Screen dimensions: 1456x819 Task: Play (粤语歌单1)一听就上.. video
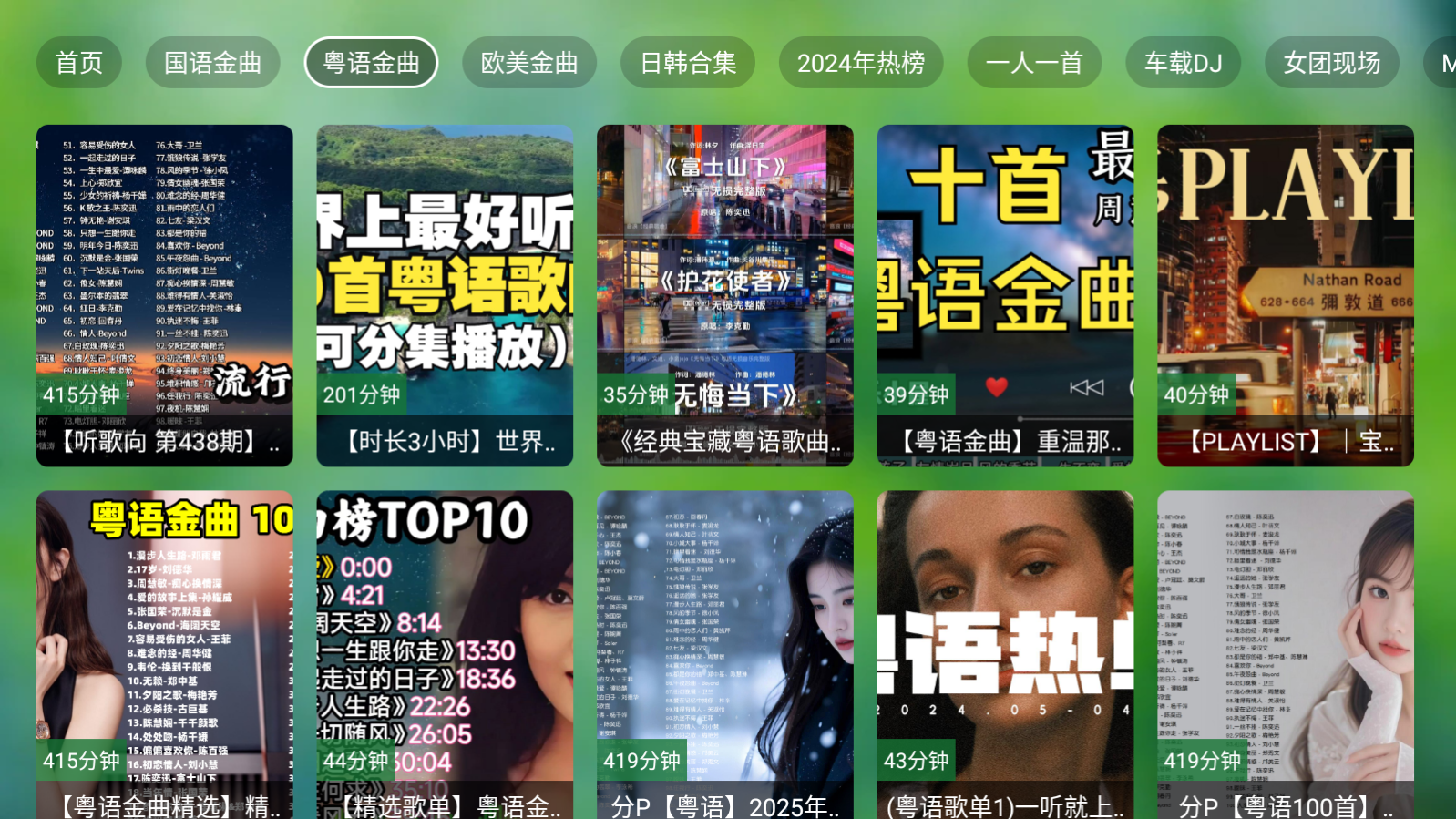(x=1005, y=654)
